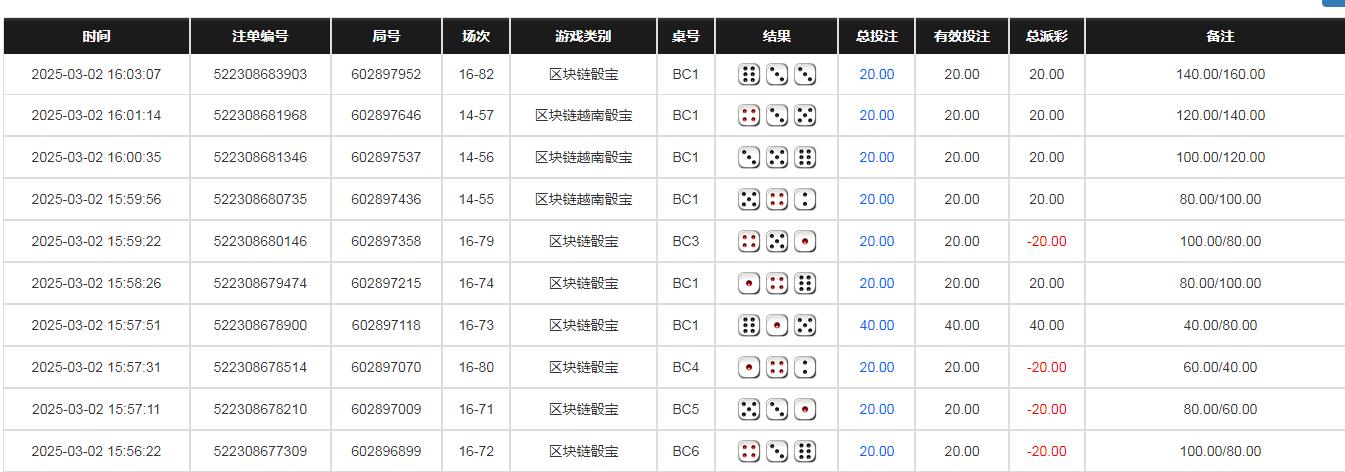Viewport: 1345px width, 472px height.
Task: Open the 20.00 total bet link for order 522308683903
Action: click(x=876, y=74)
